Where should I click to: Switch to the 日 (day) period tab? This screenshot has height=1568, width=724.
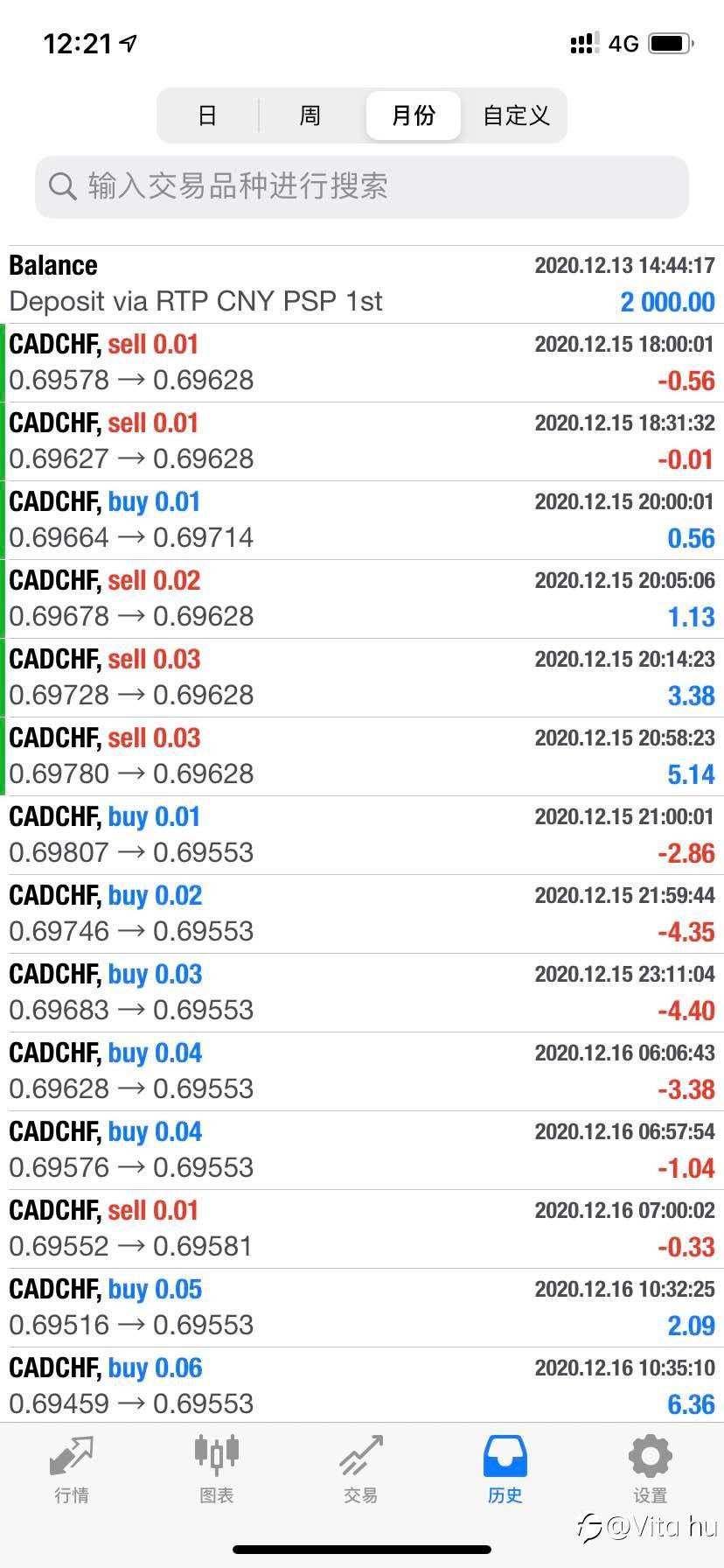(x=208, y=115)
